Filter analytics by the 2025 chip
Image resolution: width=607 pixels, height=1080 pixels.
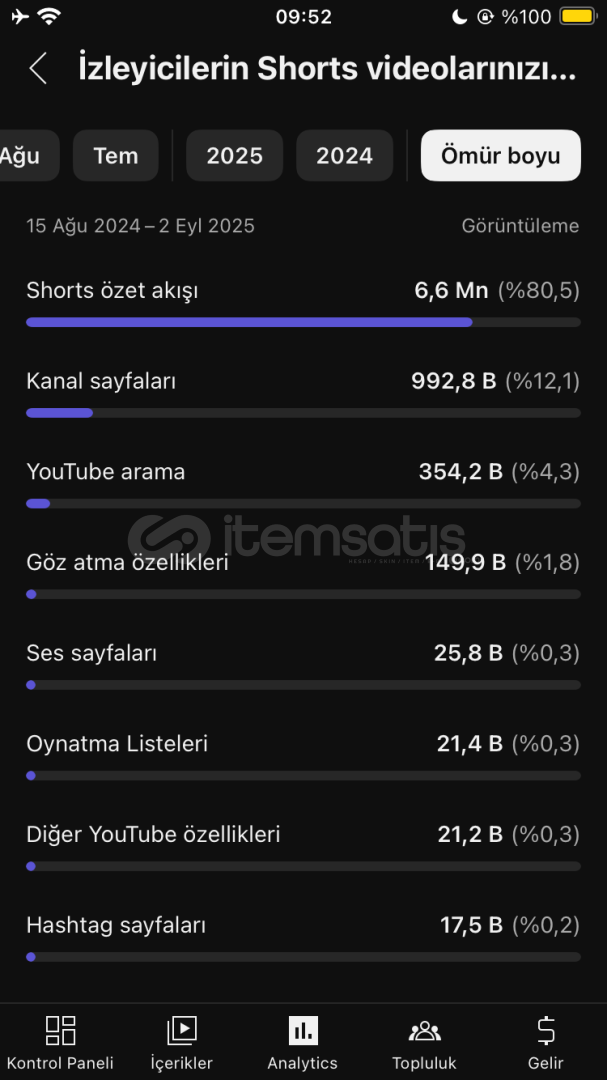click(234, 156)
